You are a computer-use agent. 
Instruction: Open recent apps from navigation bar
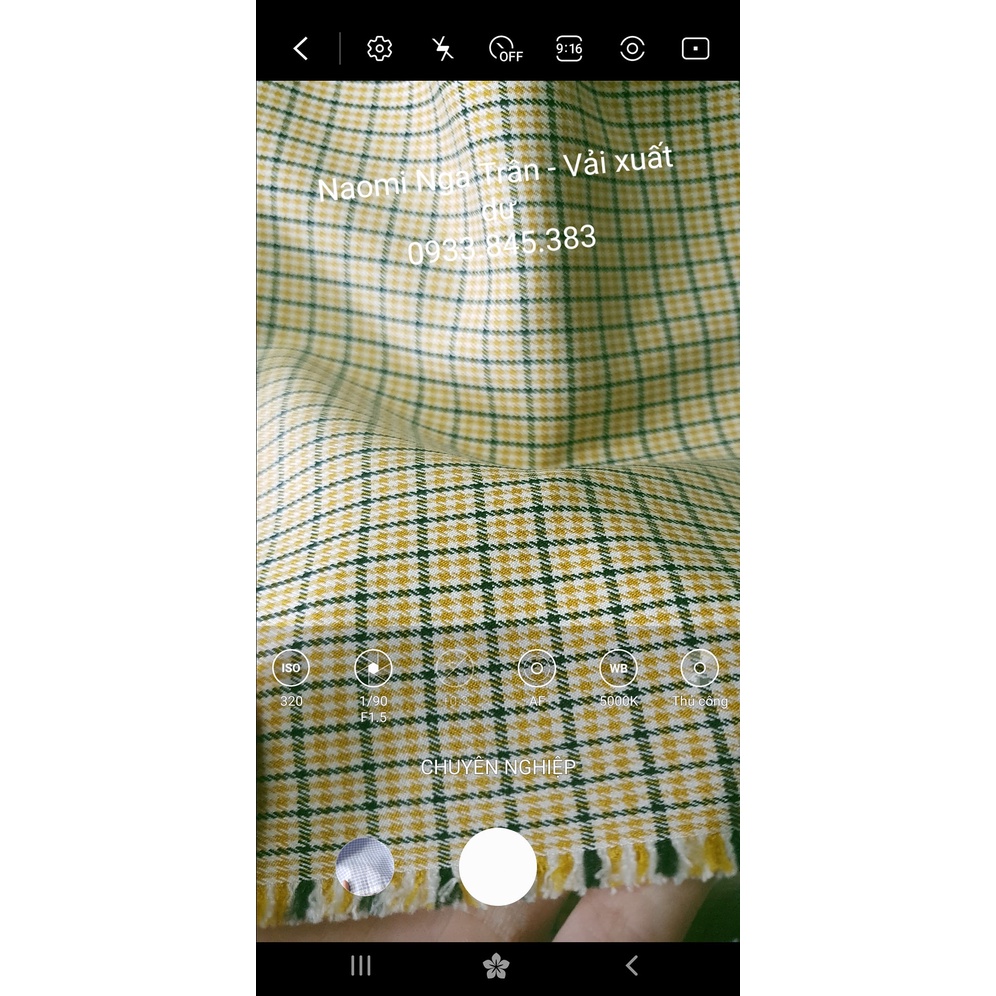point(361,965)
